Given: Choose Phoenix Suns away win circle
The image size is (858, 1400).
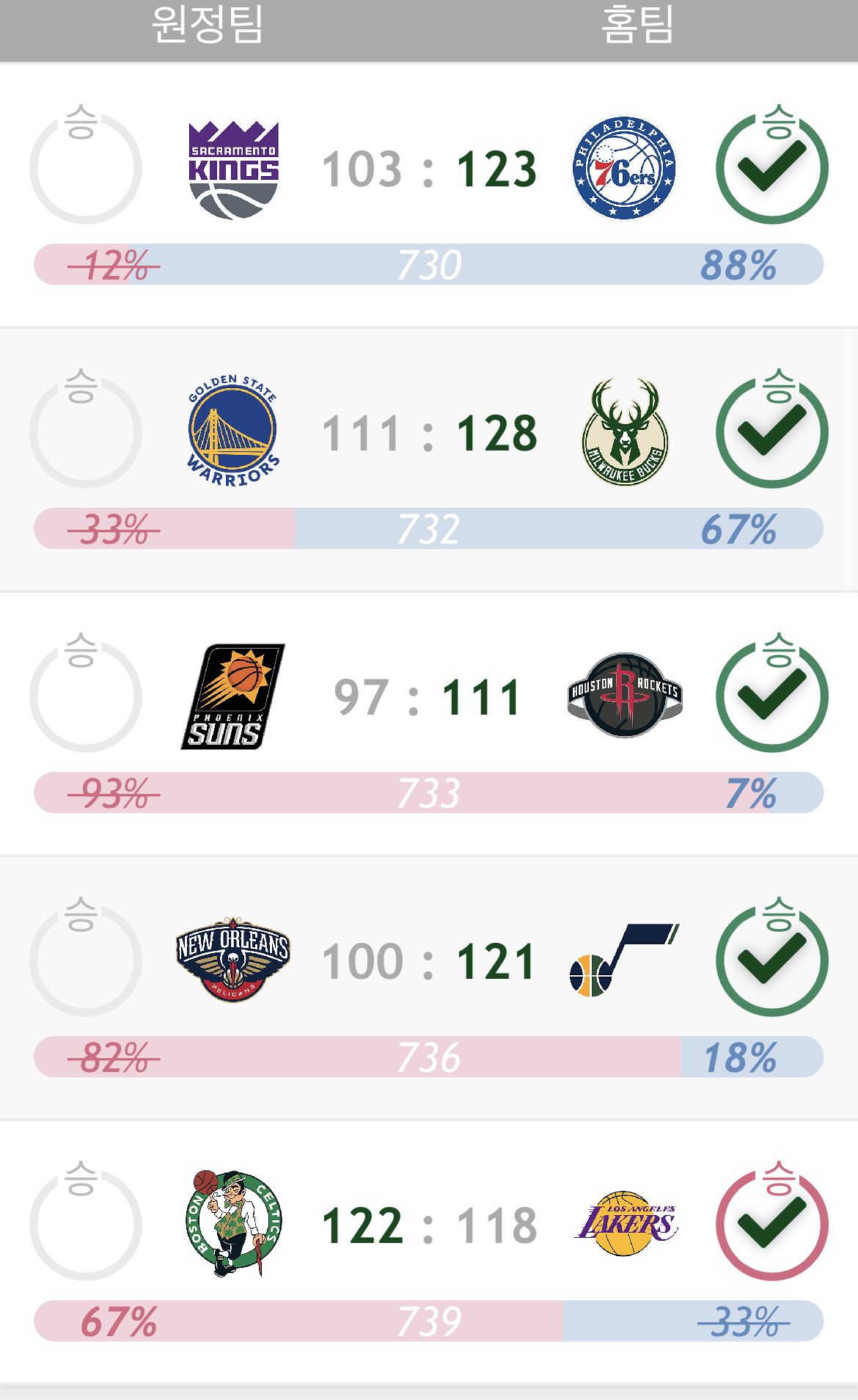Looking at the screenshot, I should coord(86,696).
